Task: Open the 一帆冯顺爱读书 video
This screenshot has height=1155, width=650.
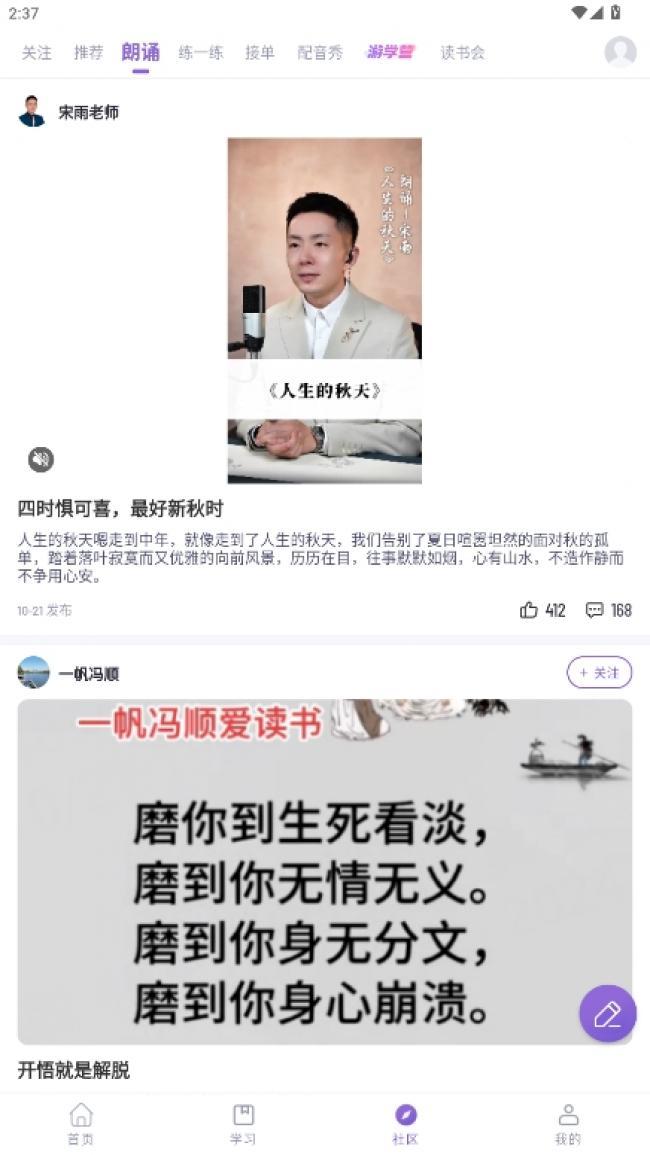Action: coord(324,870)
